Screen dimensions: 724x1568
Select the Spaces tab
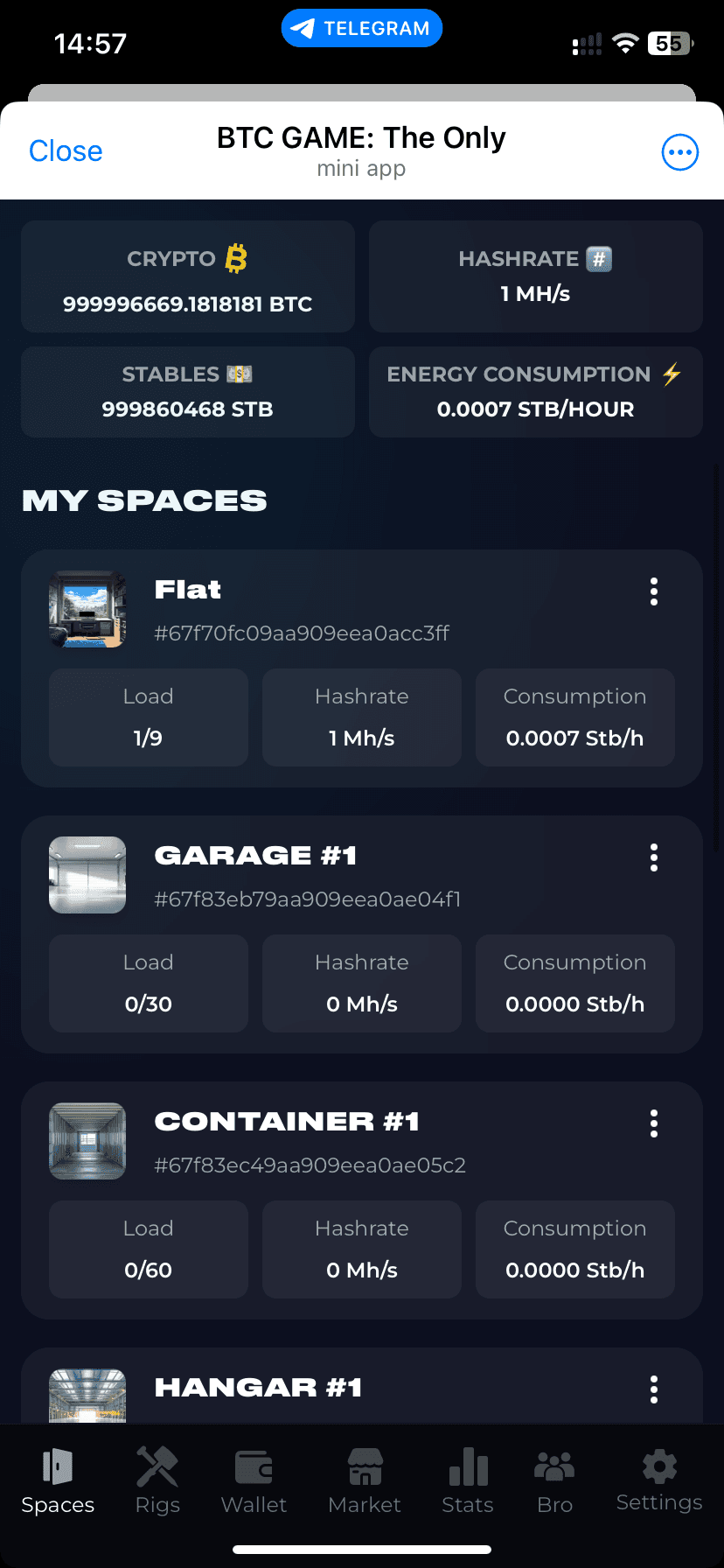pyautogui.click(x=58, y=1480)
